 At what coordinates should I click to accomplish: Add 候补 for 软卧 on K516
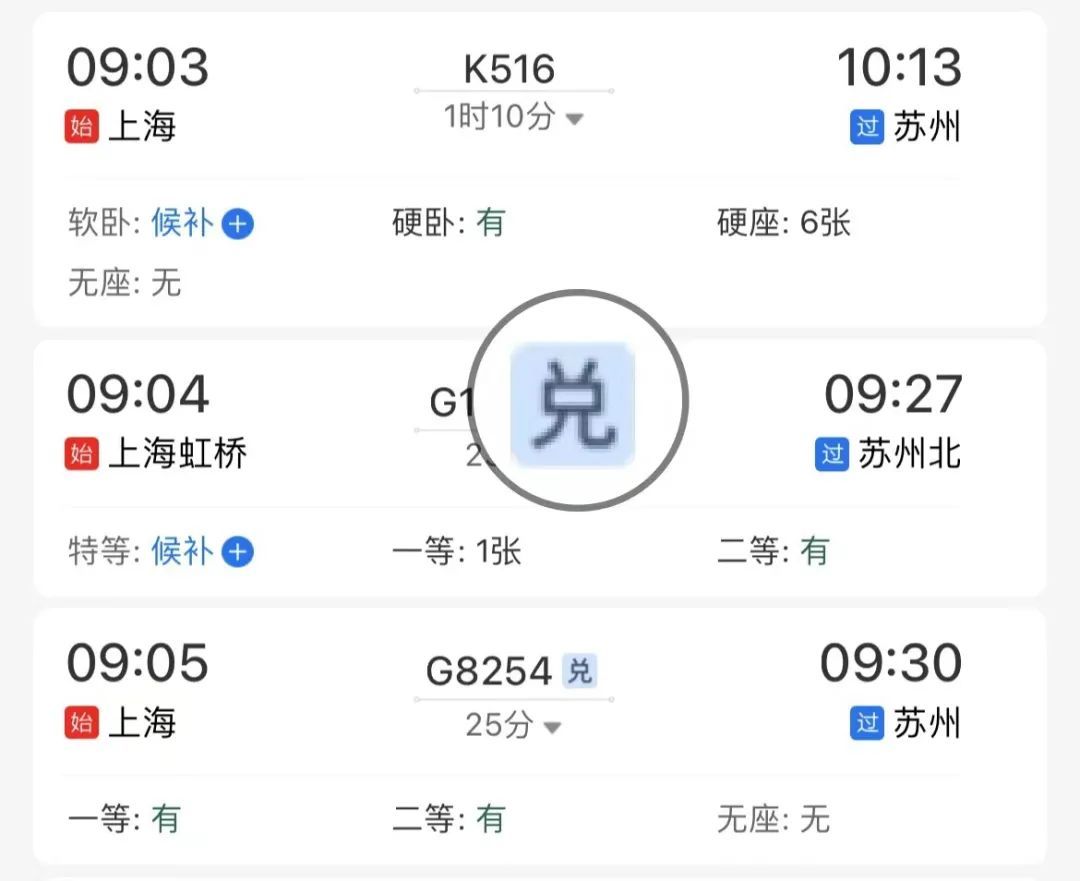pos(238,224)
